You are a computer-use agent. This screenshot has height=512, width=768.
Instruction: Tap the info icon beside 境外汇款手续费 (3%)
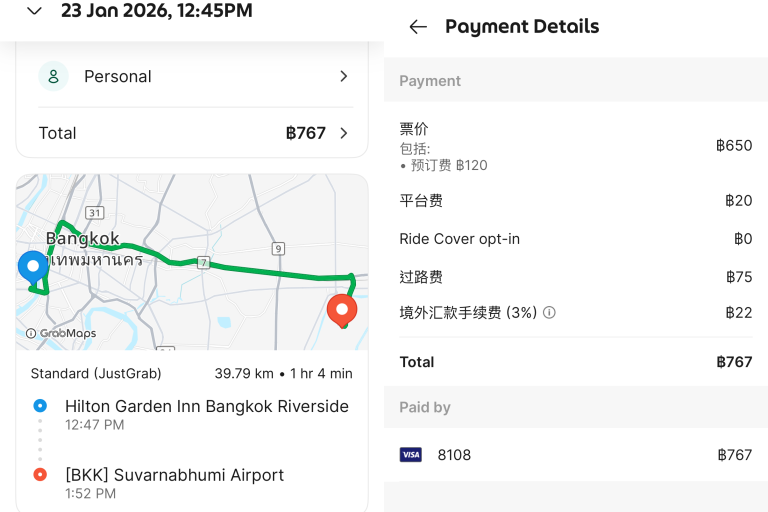(549, 313)
